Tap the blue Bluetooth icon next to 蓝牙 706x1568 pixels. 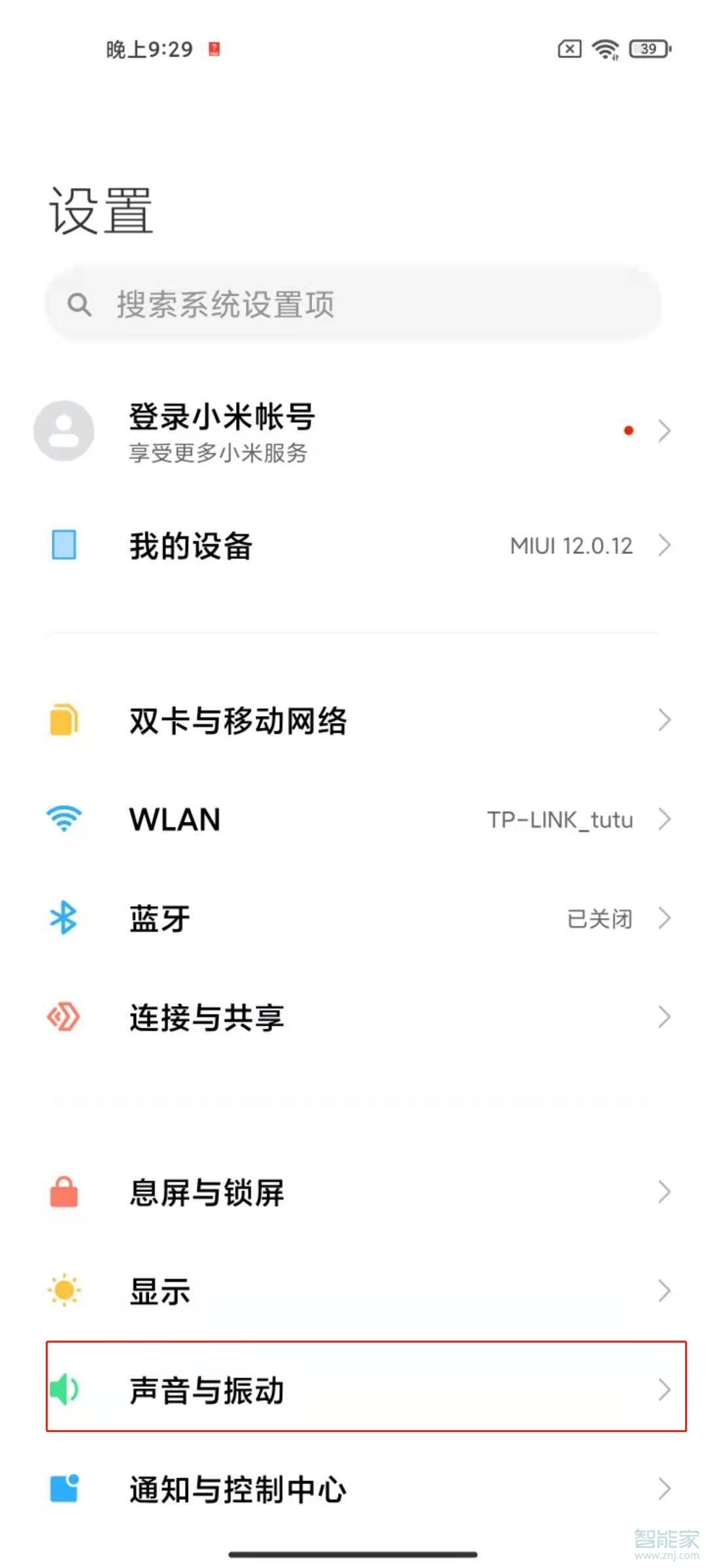pyautogui.click(x=63, y=917)
